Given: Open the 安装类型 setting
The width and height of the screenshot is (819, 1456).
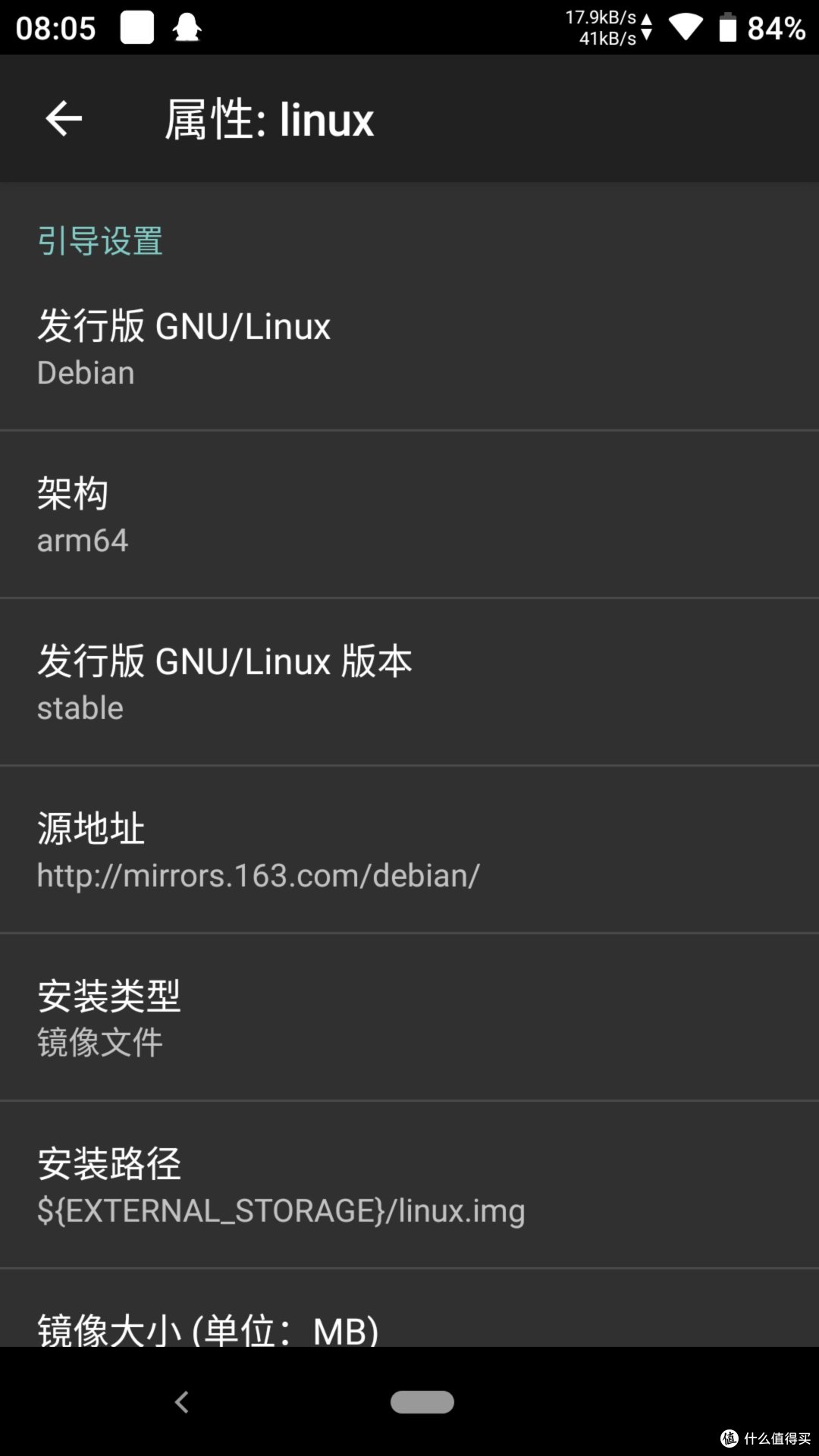Looking at the screenshot, I should click(409, 1018).
